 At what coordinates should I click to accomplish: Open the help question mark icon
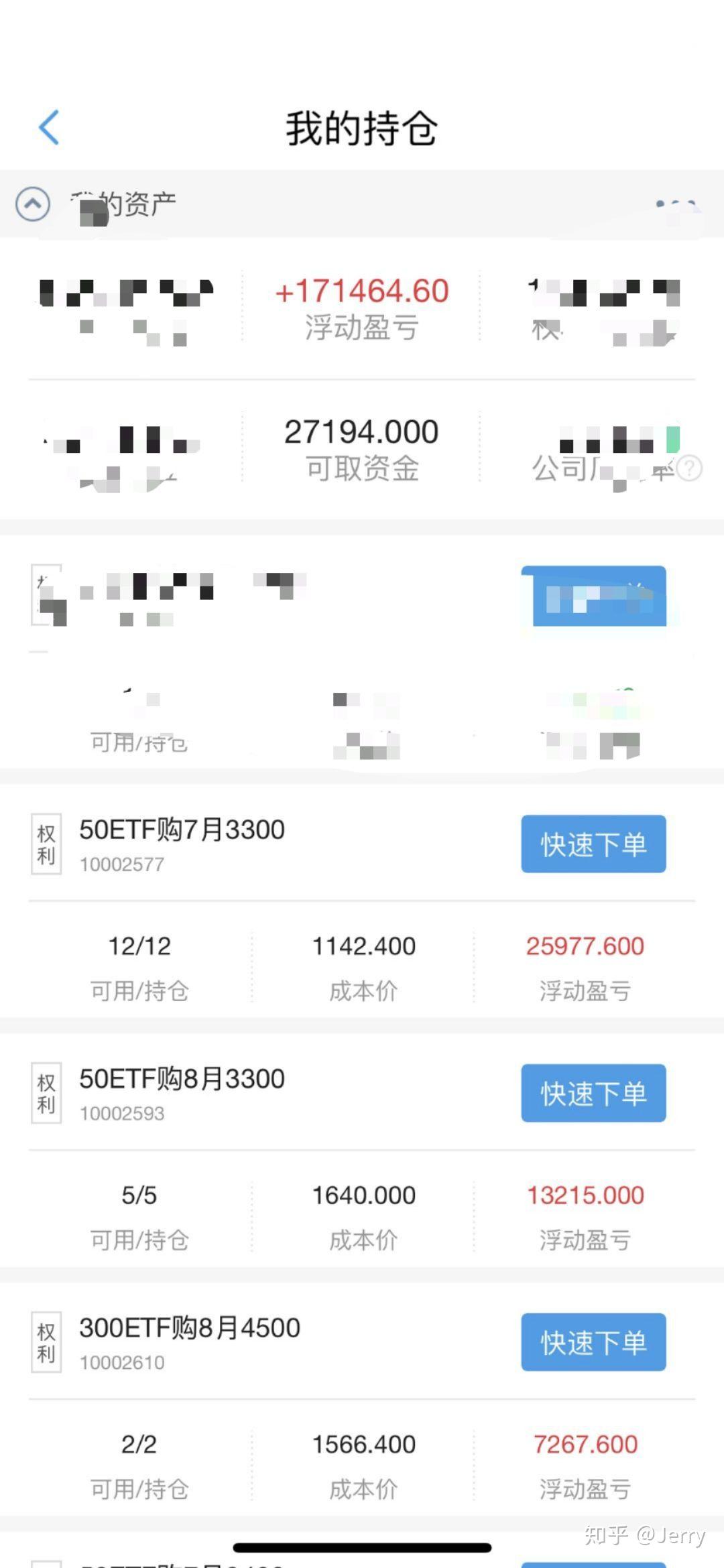click(x=690, y=468)
